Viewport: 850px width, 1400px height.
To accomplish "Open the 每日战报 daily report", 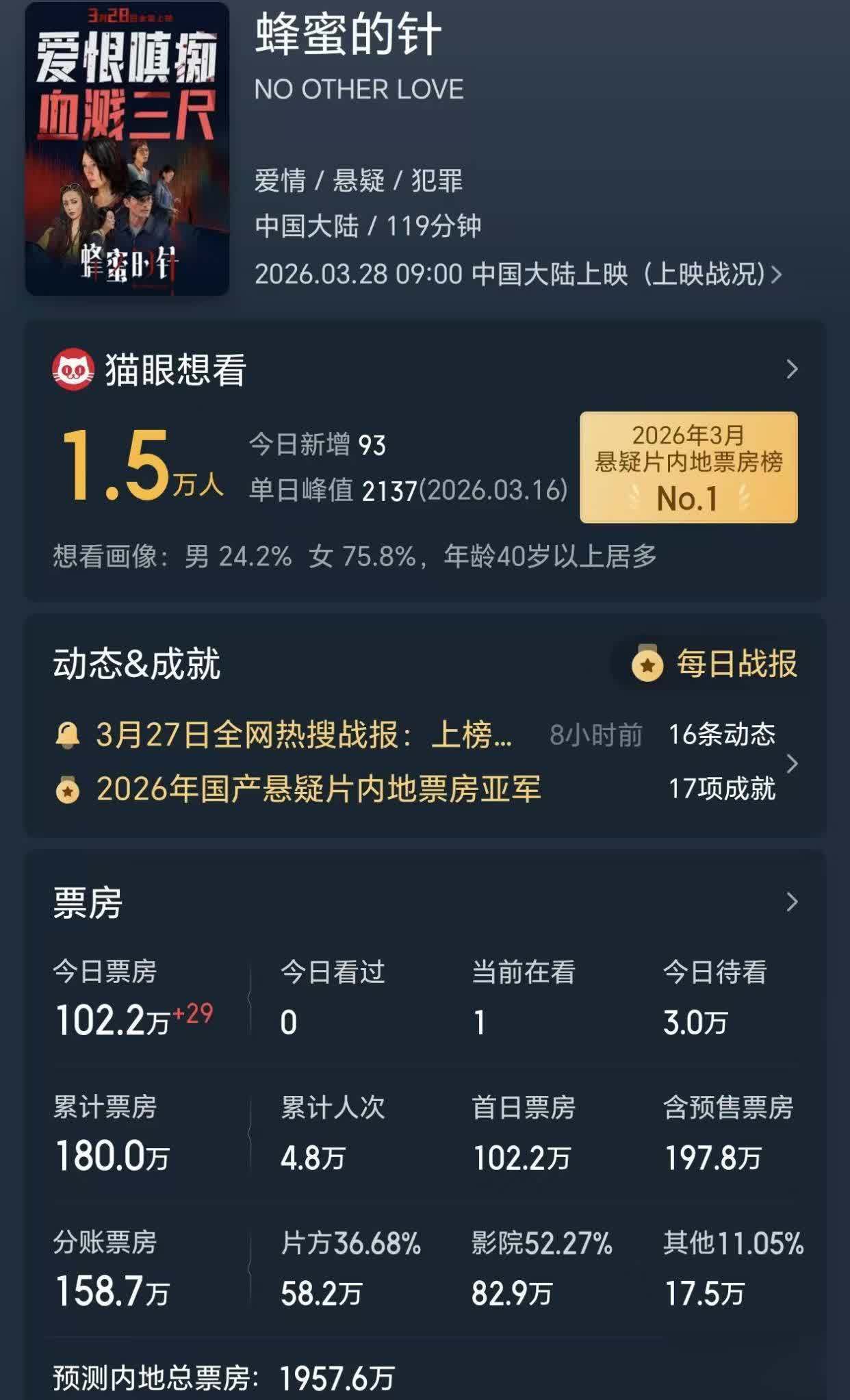I will pyautogui.click(x=715, y=664).
